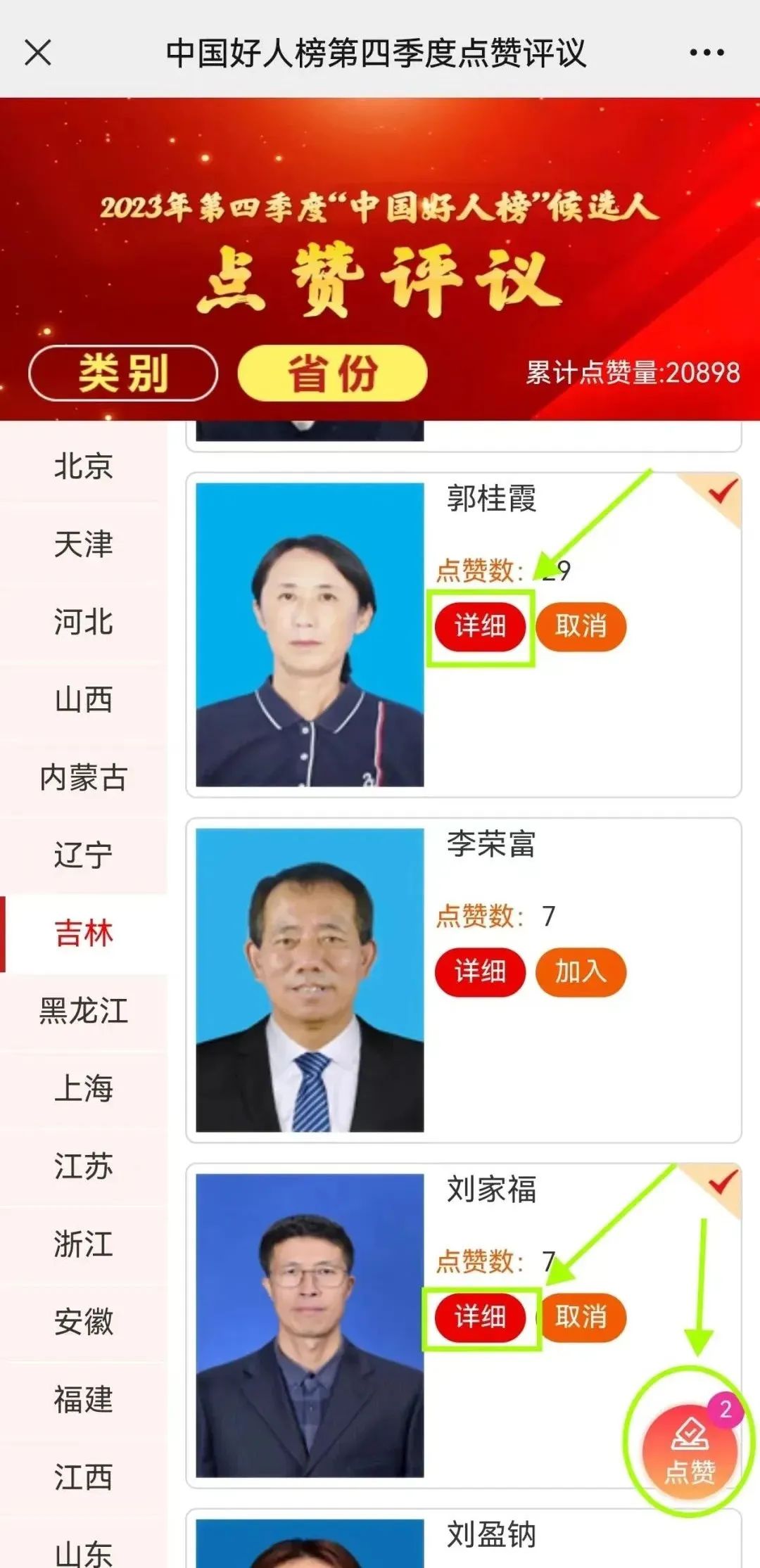Tap 取消 on 郭桂霞's card
This screenshot has width=760, height=1568.
pos(581,626)
